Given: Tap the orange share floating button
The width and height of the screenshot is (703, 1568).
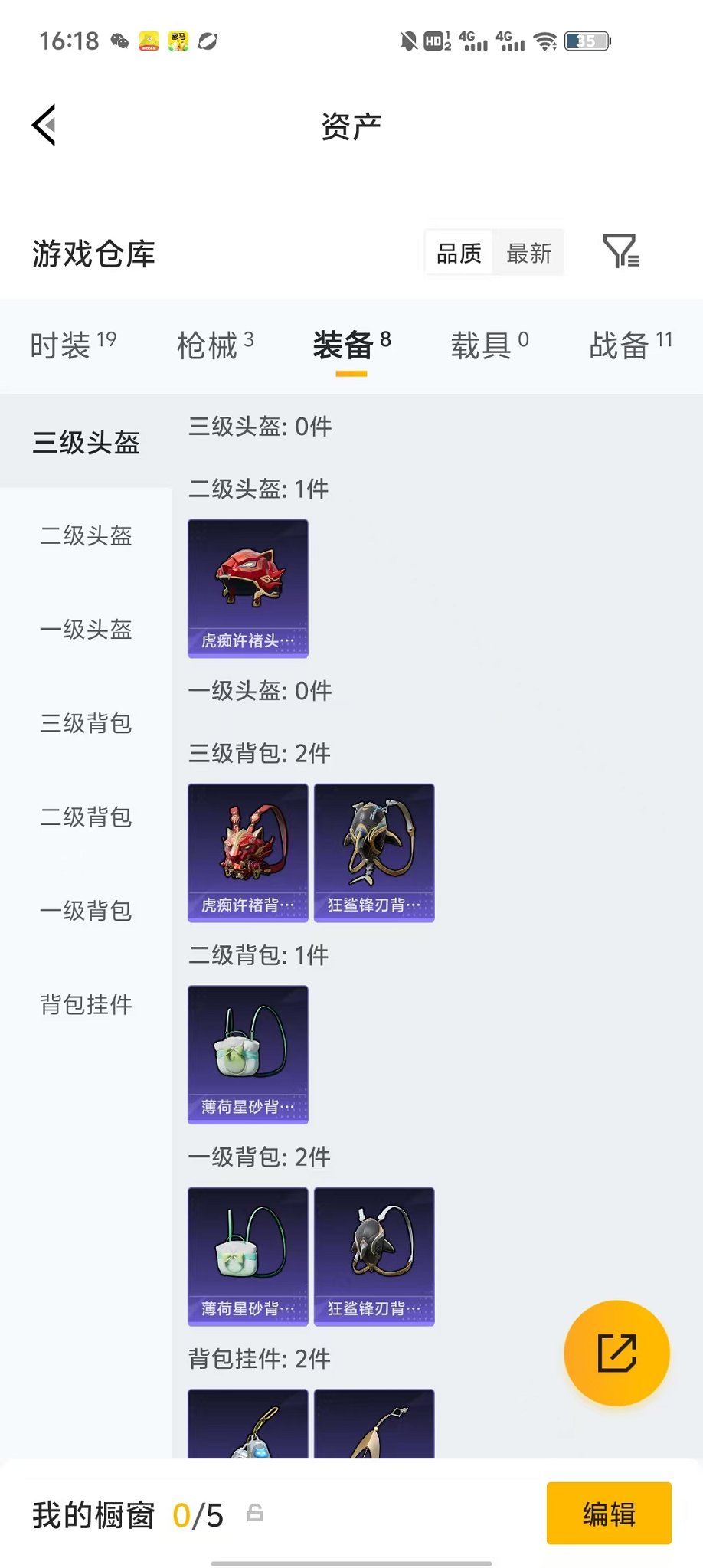Looking at the screenshot, I should tap(616, 1353).
